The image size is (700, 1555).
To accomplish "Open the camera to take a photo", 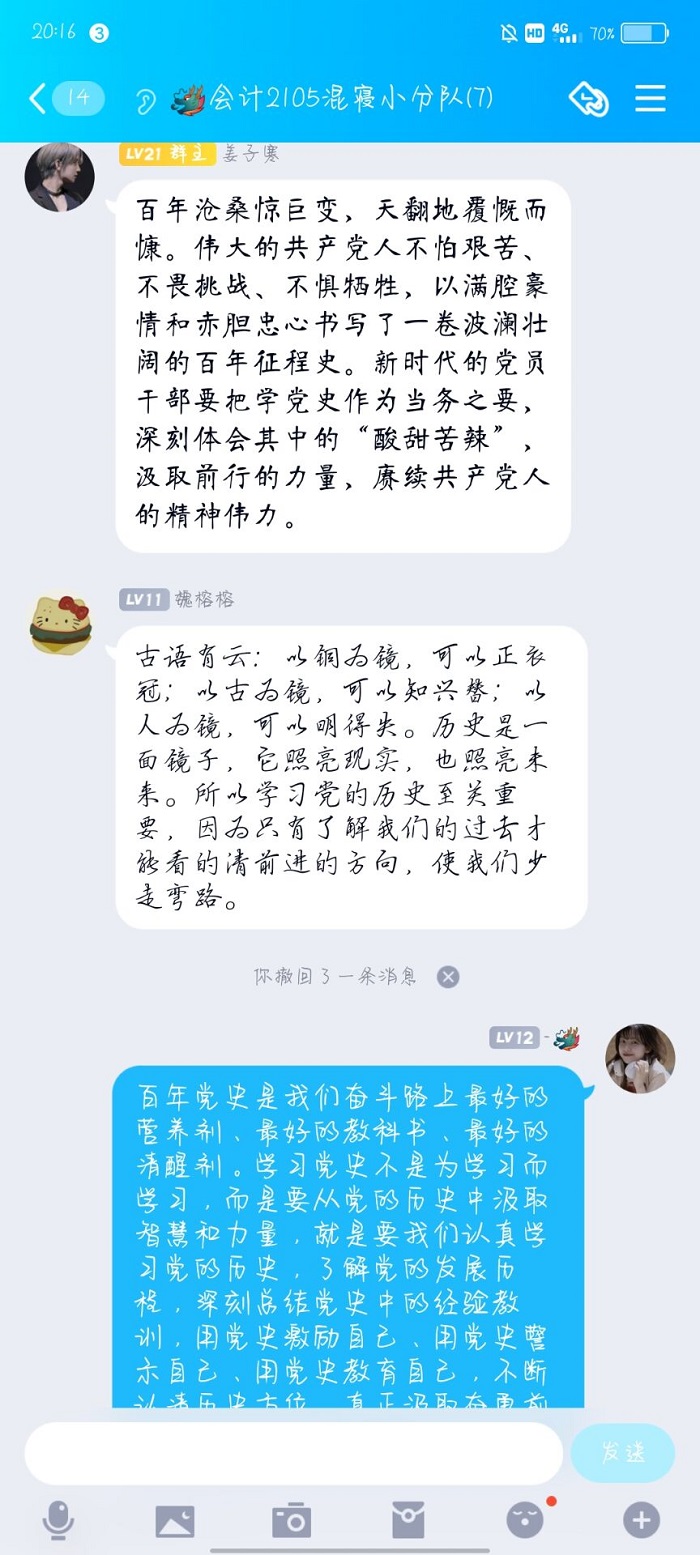I will pyautogui.click(x=291, y=1520).
